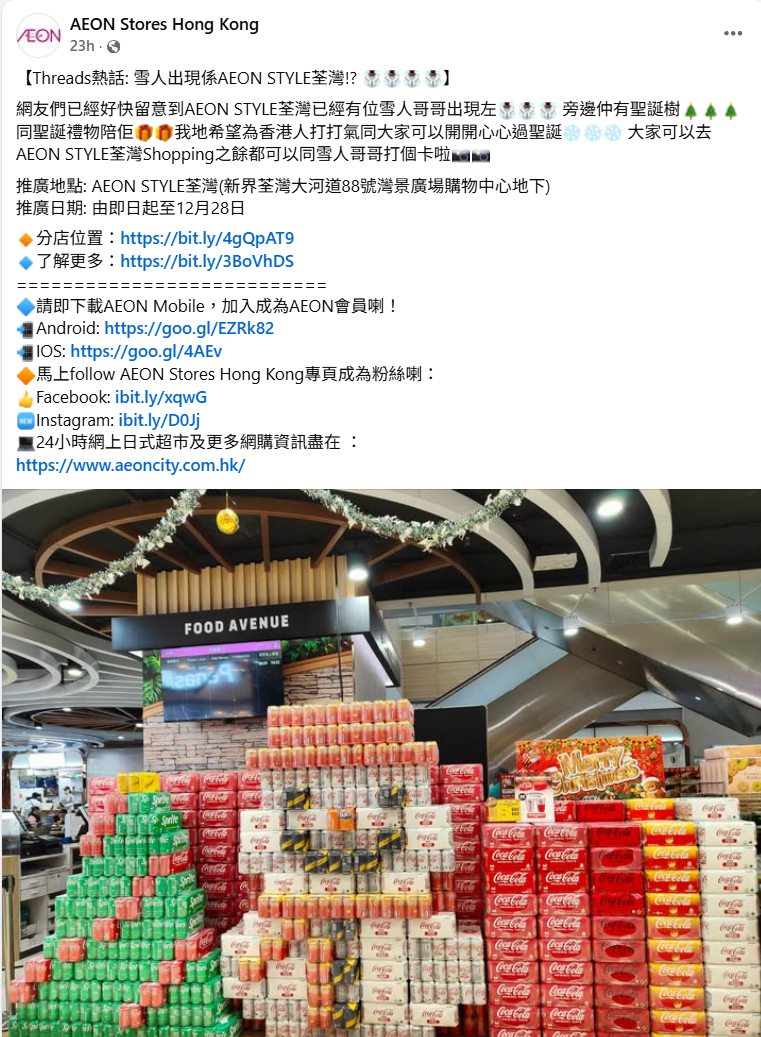Visit www.aeoncity.com.hk online store link

130,466
